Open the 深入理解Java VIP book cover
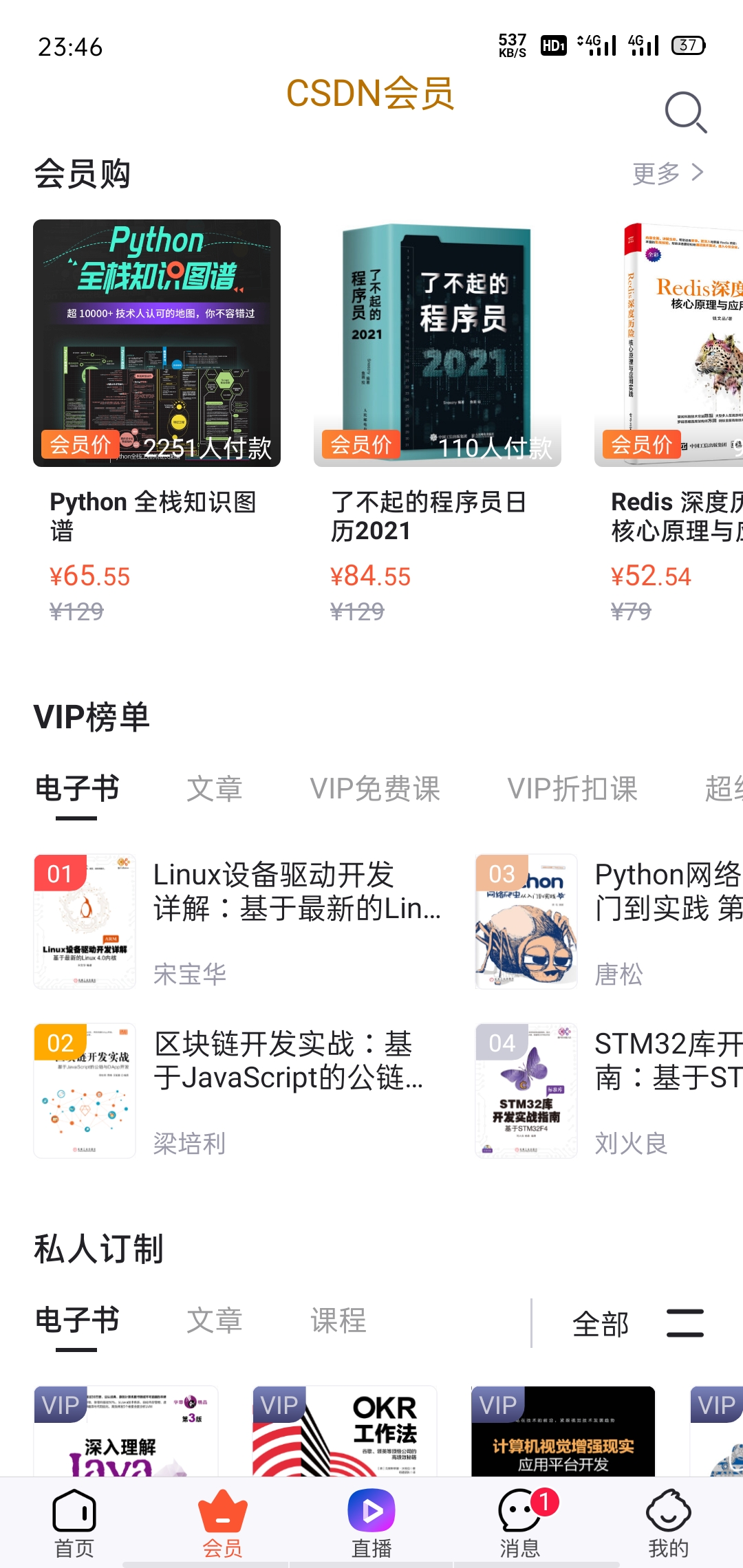This screenshot has width=743, height=1568. tap(126, 1432)
